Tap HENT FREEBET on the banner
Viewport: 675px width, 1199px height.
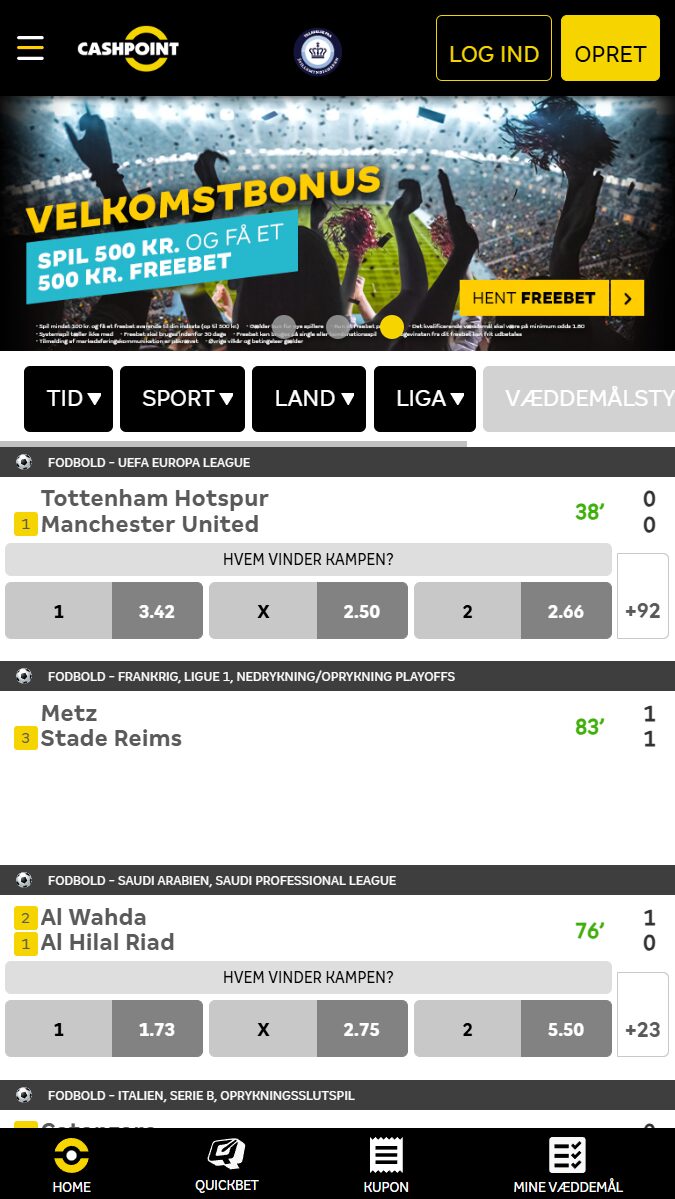click(x=551, y=298)
